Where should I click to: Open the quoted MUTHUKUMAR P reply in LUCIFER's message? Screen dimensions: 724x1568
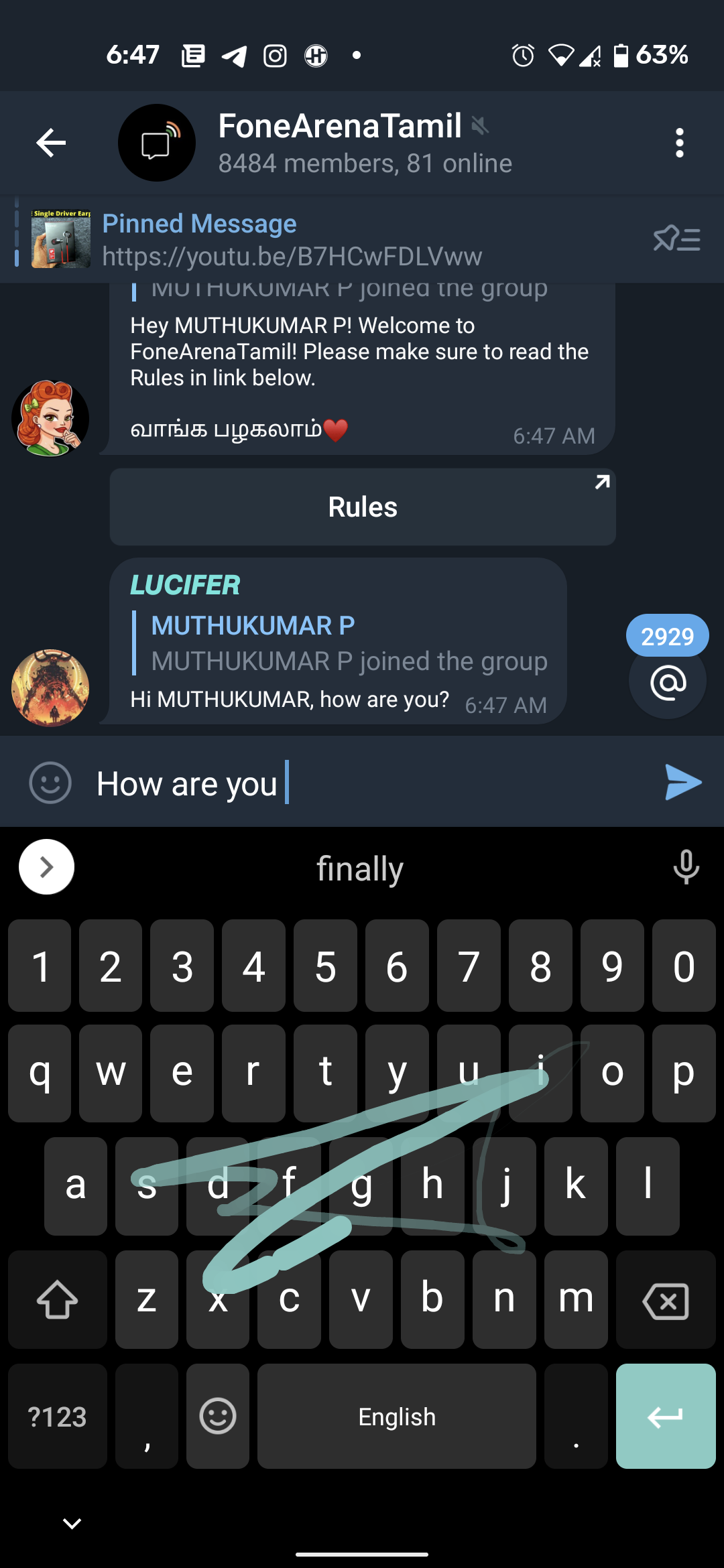tap(349, 643)
